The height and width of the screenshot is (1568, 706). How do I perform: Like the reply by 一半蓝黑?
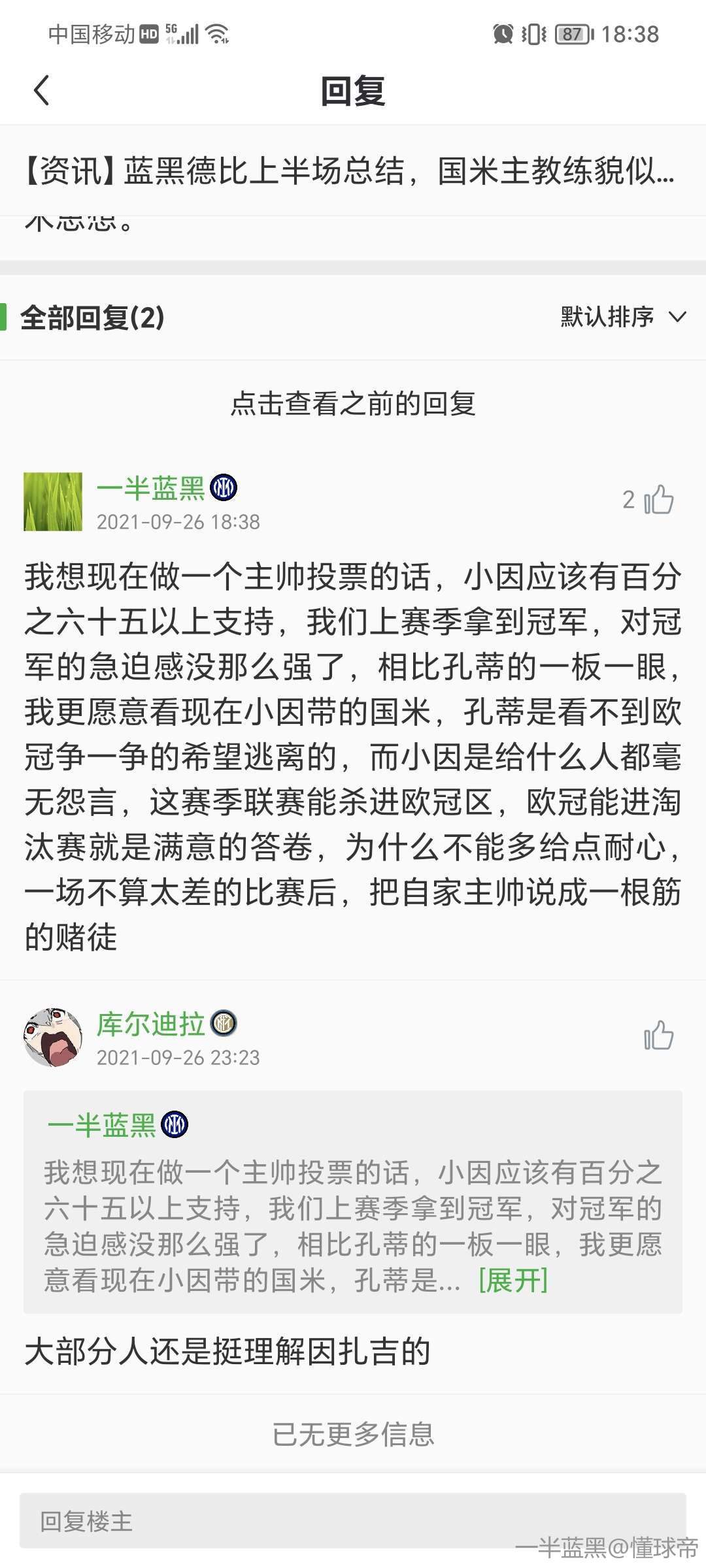click(x=658, y=500)
